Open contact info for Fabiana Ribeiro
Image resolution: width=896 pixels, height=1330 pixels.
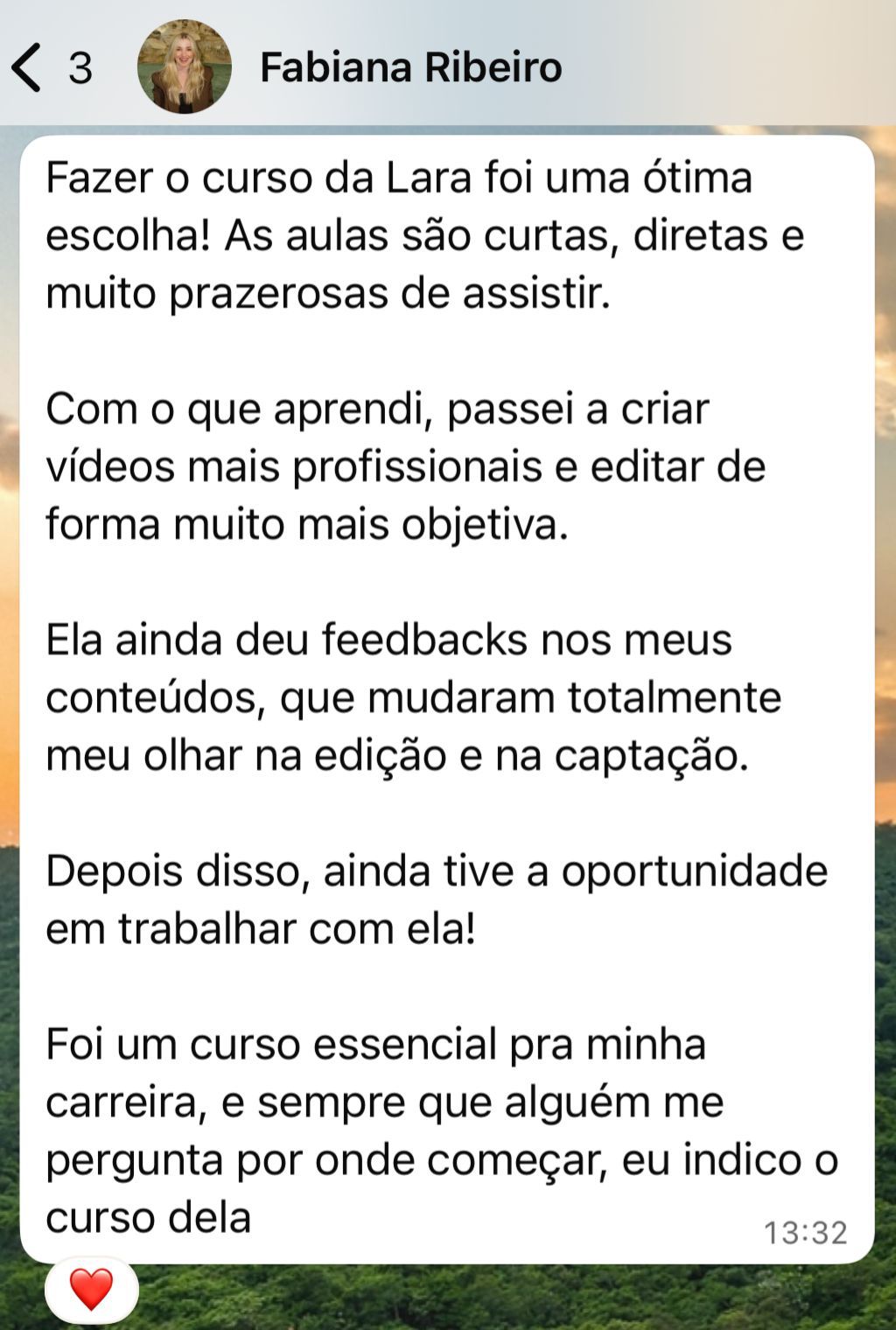[410, 67]
